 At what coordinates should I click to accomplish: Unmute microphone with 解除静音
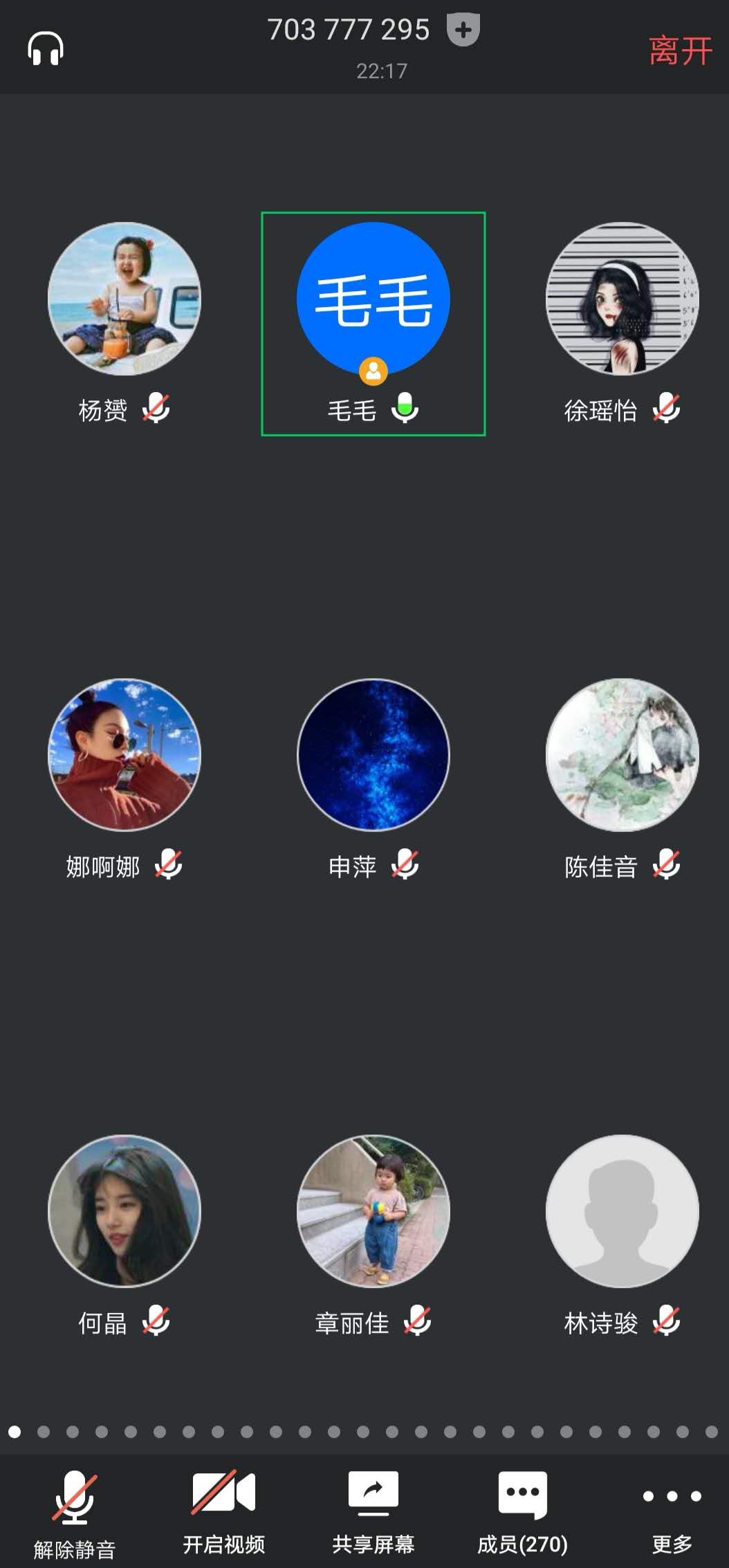(x=75, y=1511)
